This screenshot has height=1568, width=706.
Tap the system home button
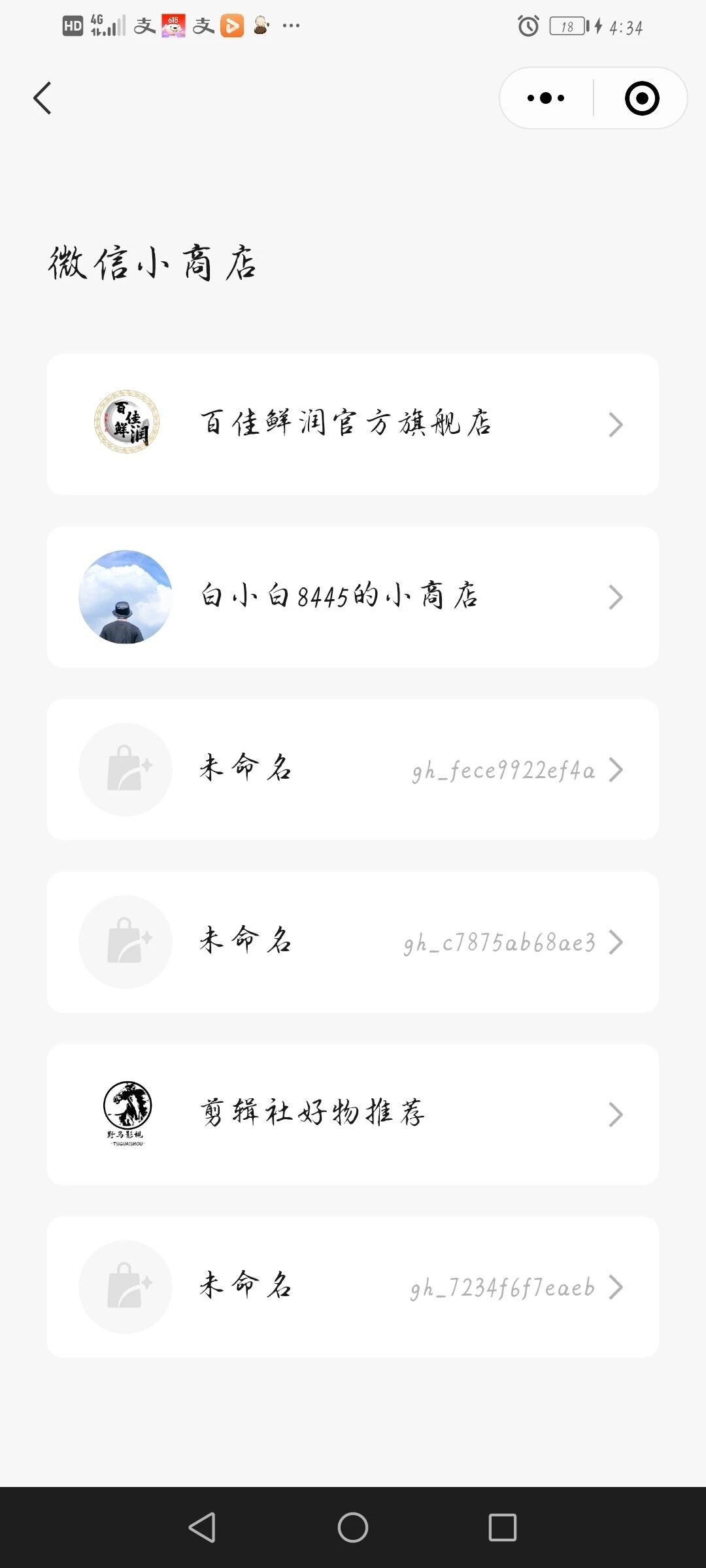tap(353, 1527)
